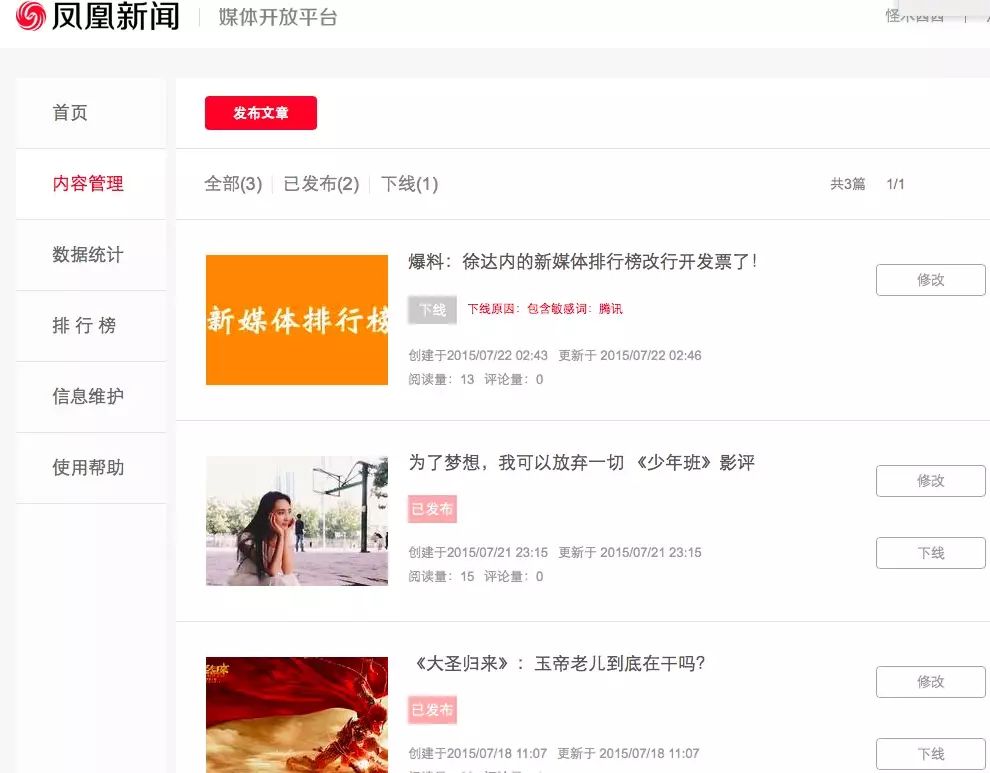Open the 新媒体排行榜 orange thumbnail
Viewport: 990px width, 773px height.
(x=297, y=320)
